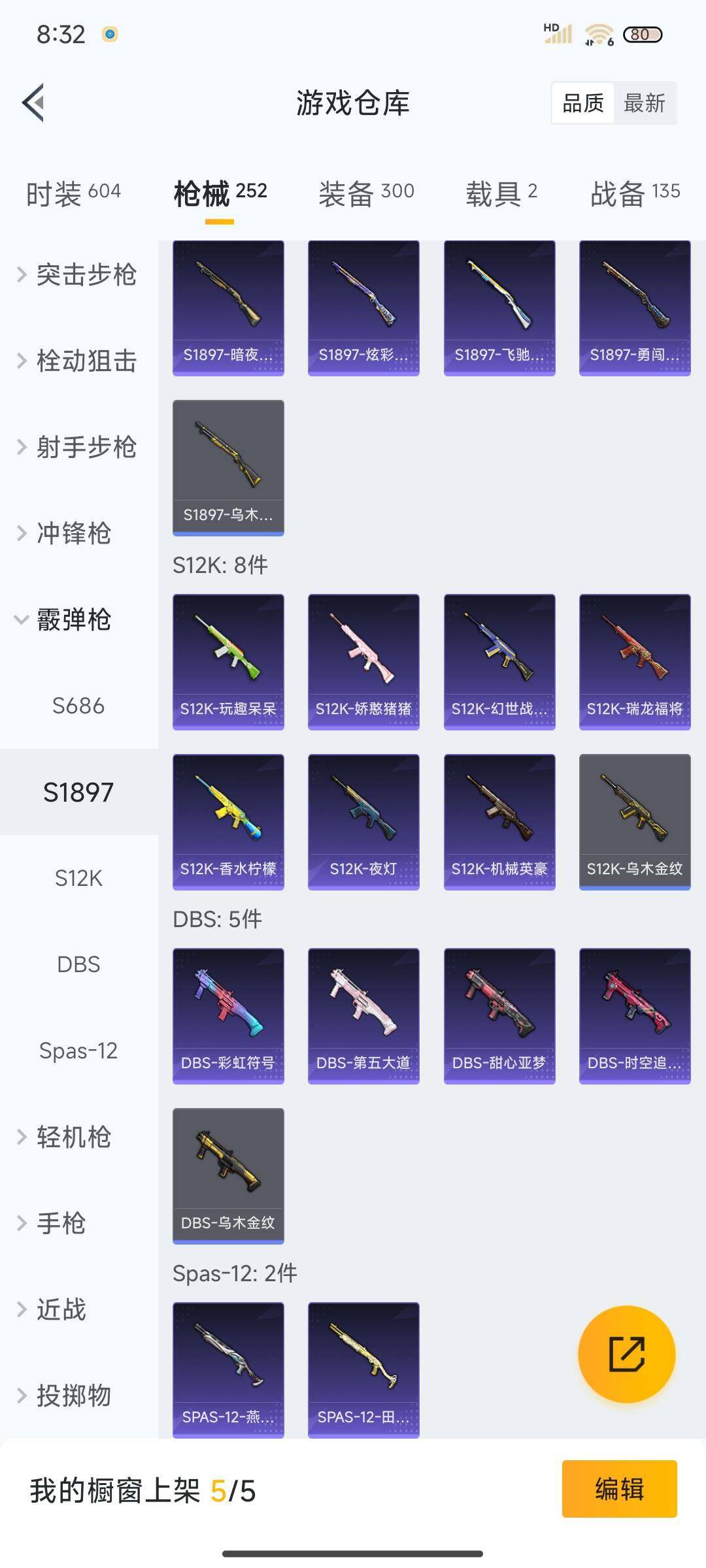Expand the 突击步枪 category
Image resolution: width=706 pixels, height=1568 pixels.
[78, 274]
